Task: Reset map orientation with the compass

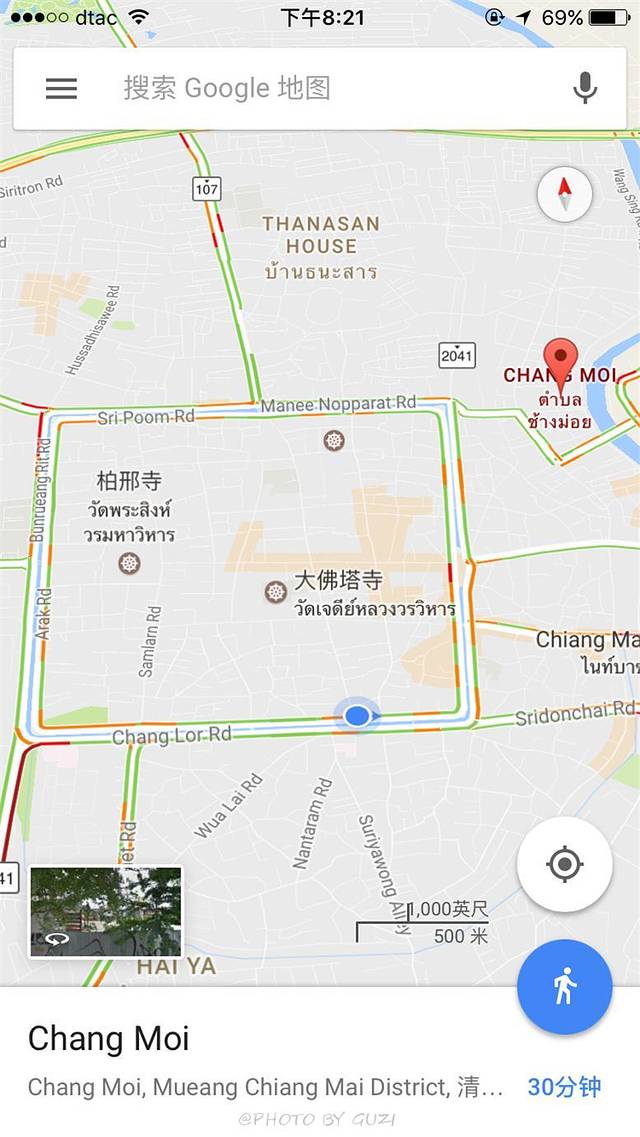Action: pyautogui.click(x=564, y=195)
